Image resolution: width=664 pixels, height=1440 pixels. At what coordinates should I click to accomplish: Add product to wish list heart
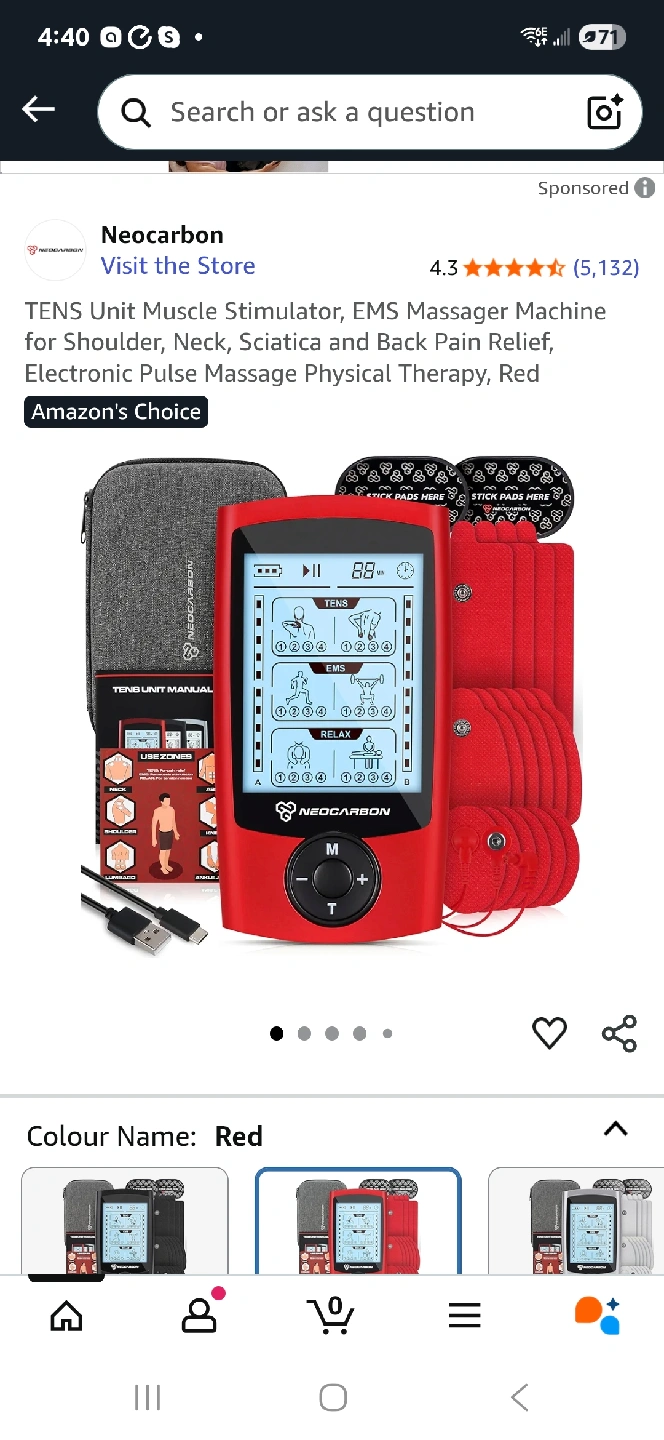(x=549, y=1033)
